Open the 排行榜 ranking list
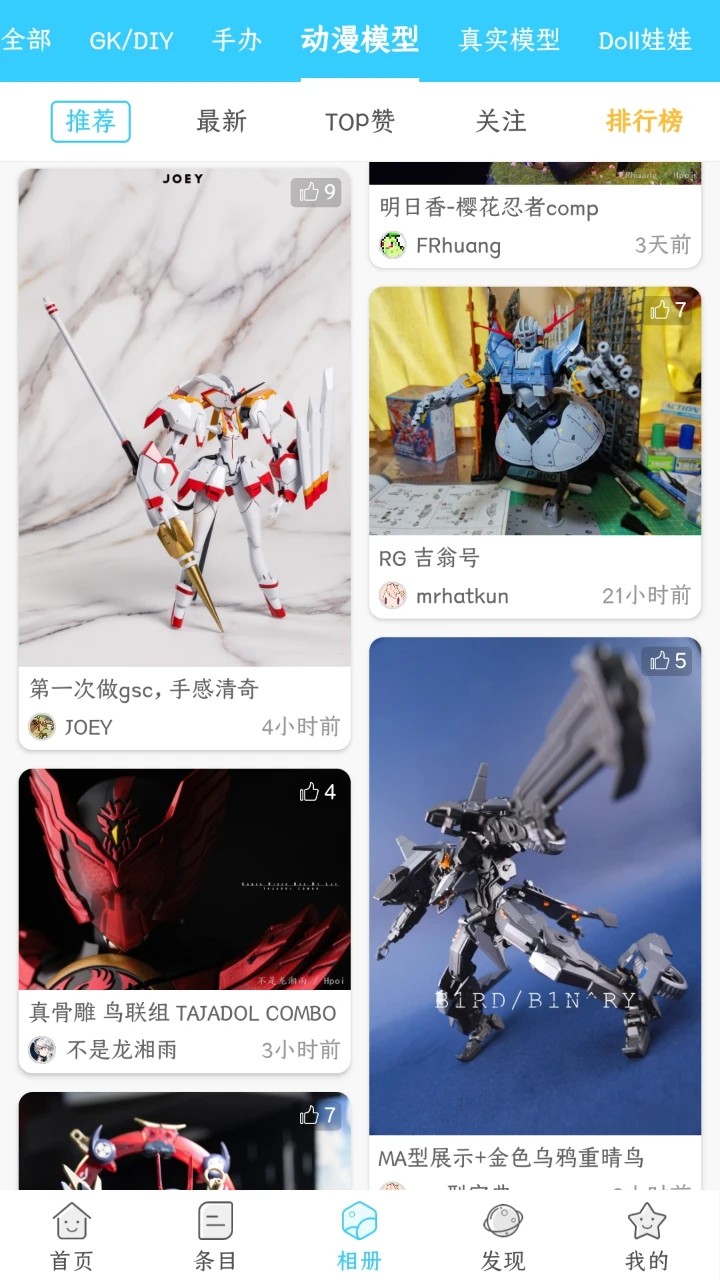The width and height of the screenshot is (720, 1280). click(x=644, y=121)
